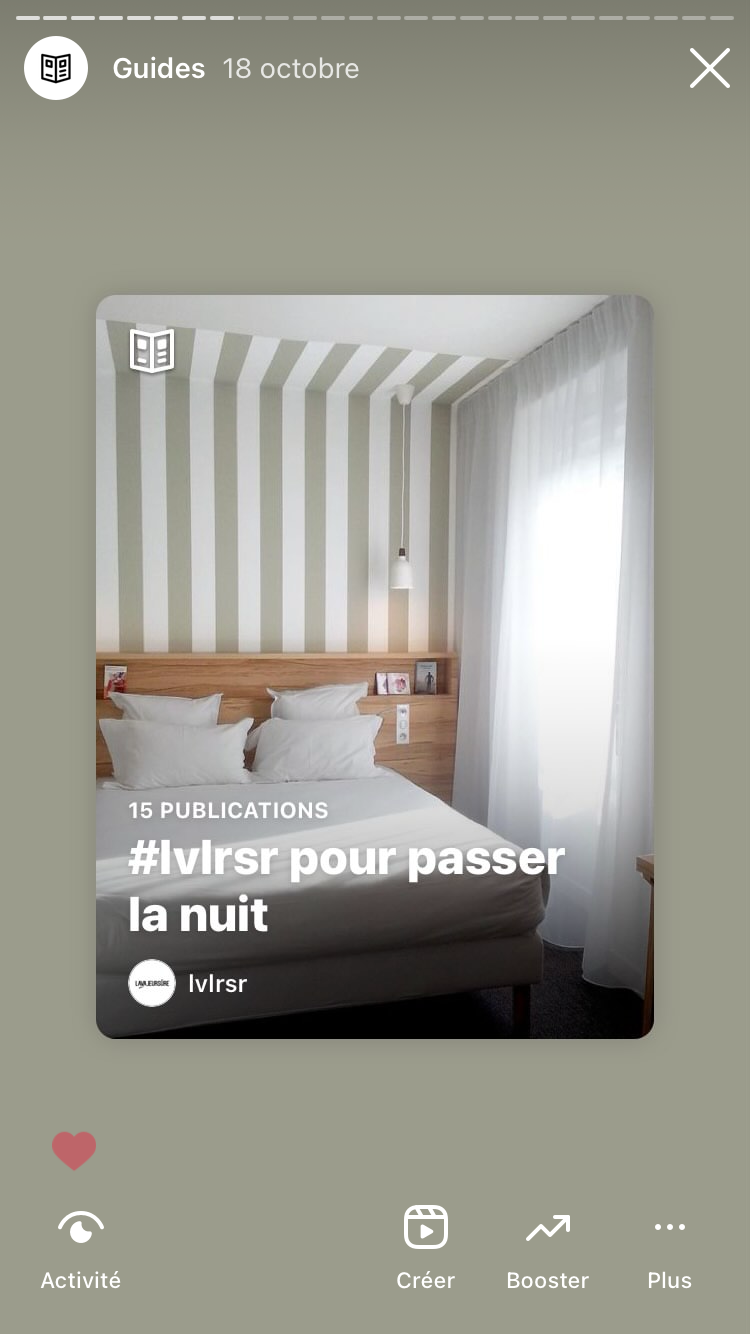The width and height of the screenshot is (750, 1334).
Task: Tap the red heart reaction
Action: pos(75,1151)
